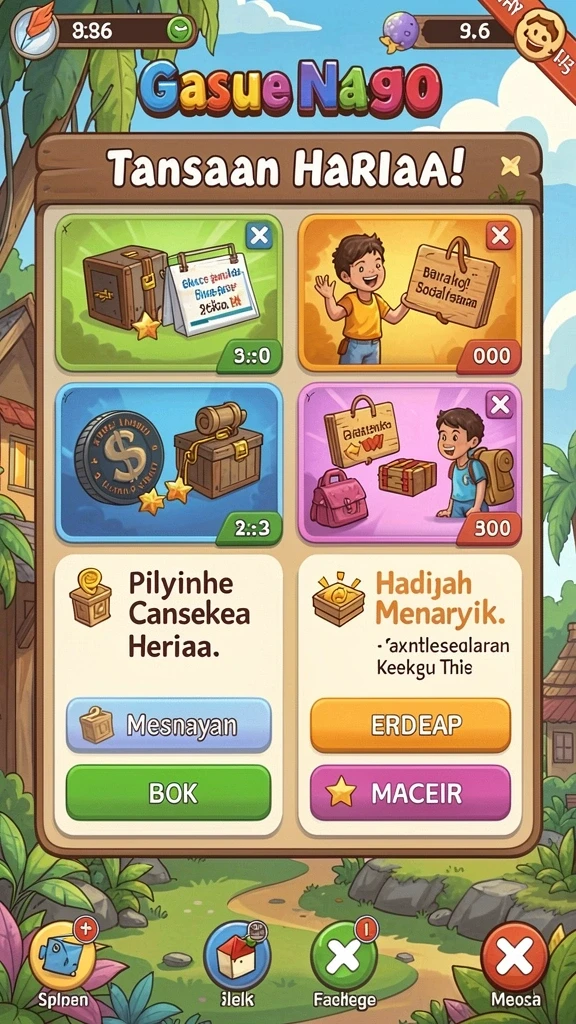This screenshot has height=1024, width=576.
Task: Open the compass feather icon at top left
Action: pyautogui.click(x=35, y=31)
